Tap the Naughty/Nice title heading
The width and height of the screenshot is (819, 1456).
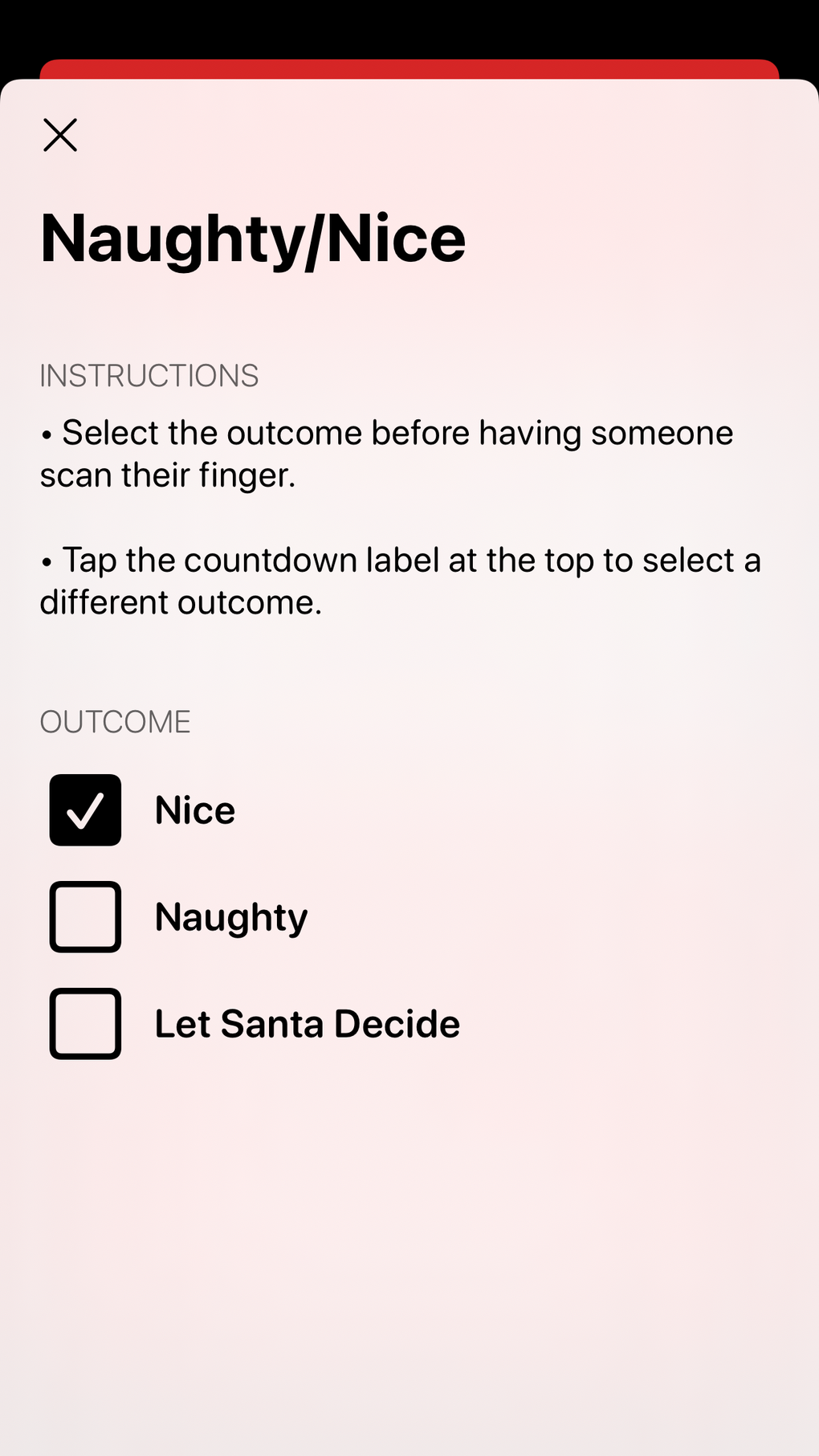[x=253, y=239]
